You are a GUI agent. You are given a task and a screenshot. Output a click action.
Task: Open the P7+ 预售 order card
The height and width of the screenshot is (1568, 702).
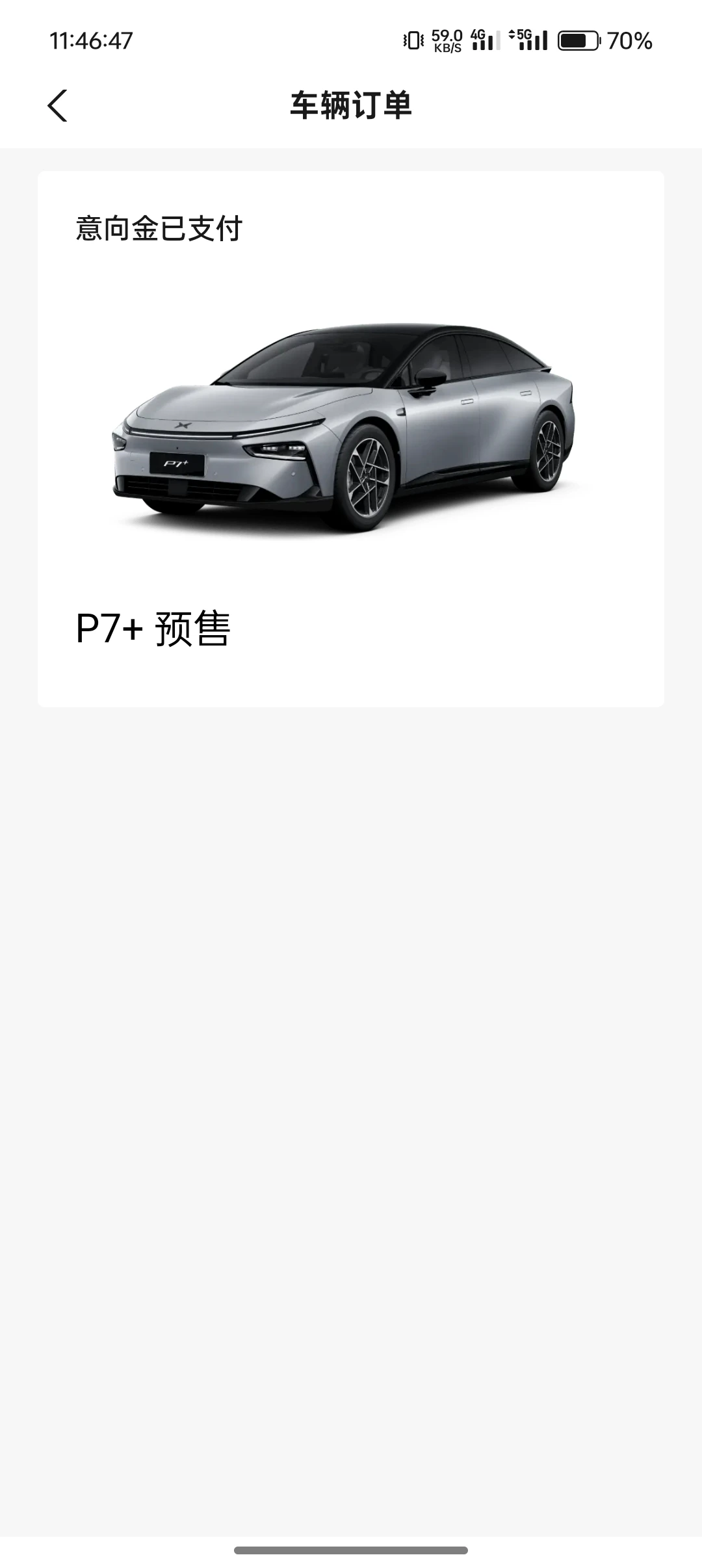click(x=351, y=439)
